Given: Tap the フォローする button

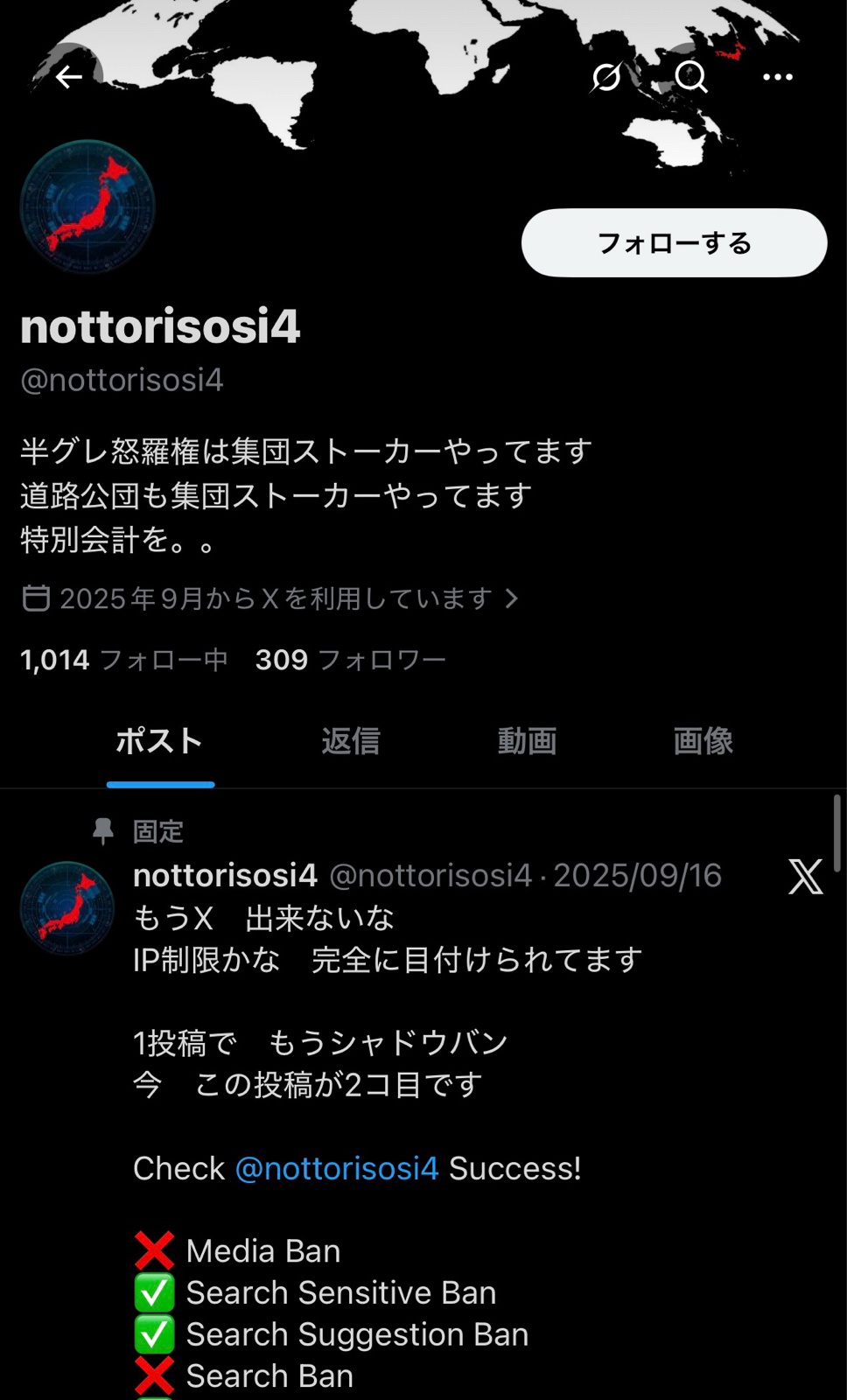Looking at the screenshot, I should click(674, 243).
